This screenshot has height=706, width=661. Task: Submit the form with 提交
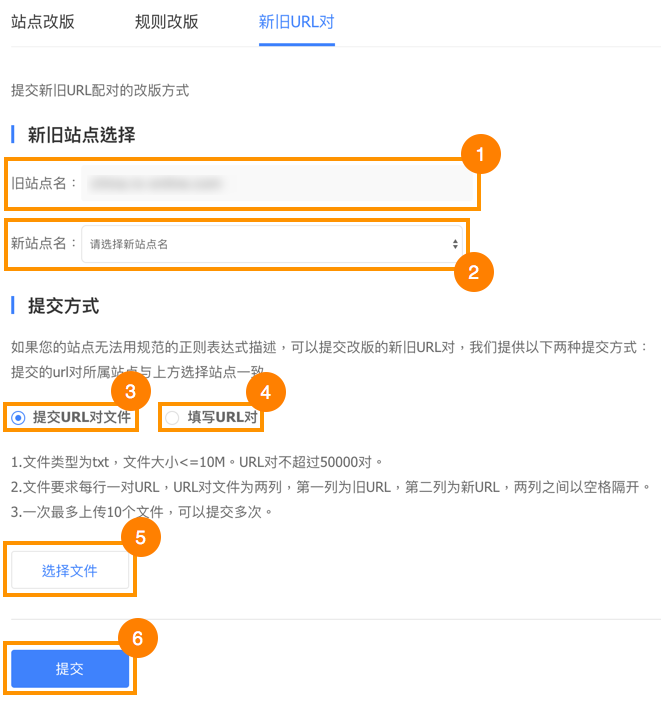pyautogui.click(x=70, y=669)
